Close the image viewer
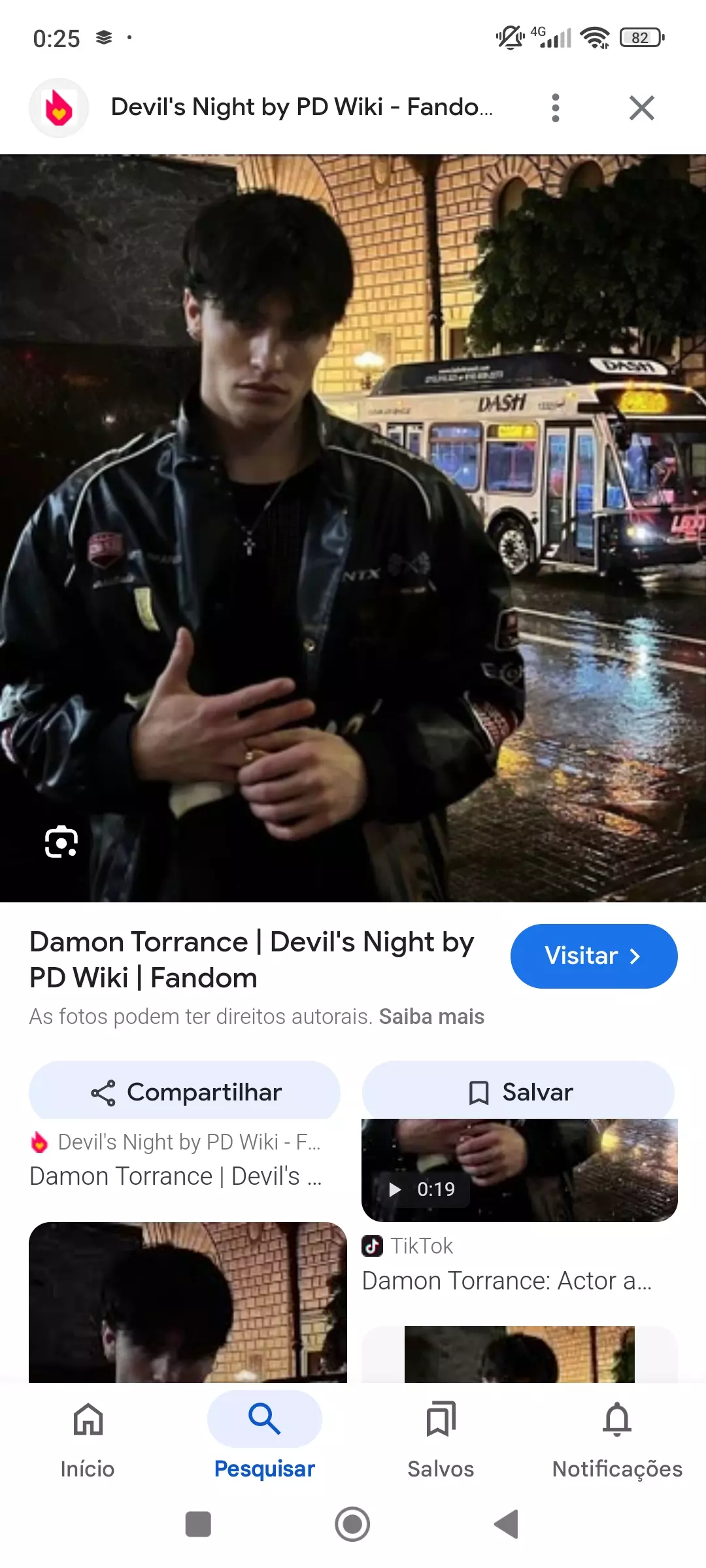Screen dimensions: 706x1568 [641, 108]
